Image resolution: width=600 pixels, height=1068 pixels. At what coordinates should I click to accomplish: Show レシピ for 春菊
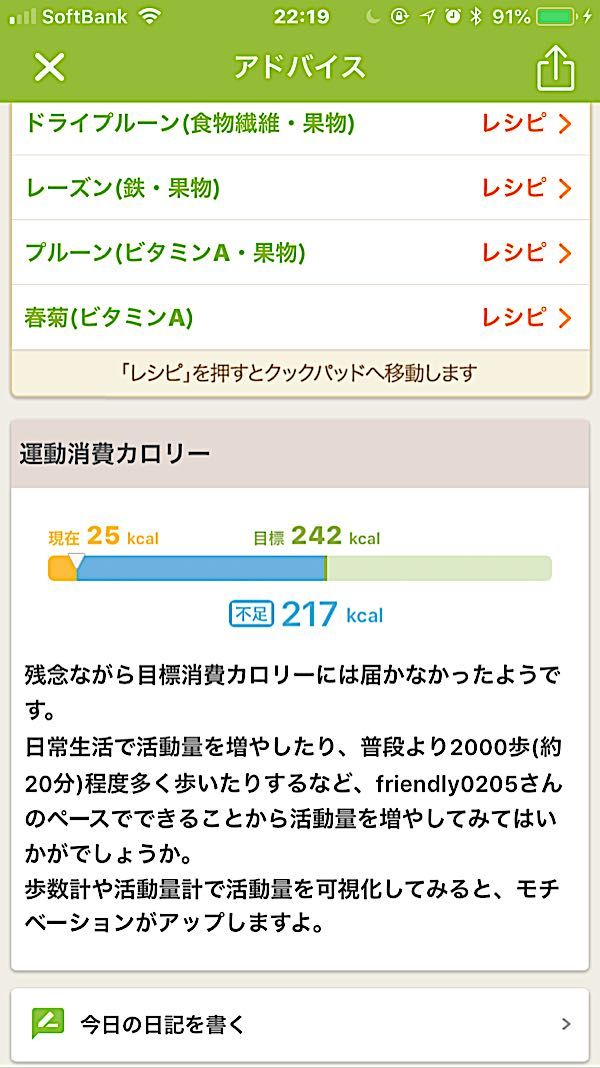[x=526, y=318]
